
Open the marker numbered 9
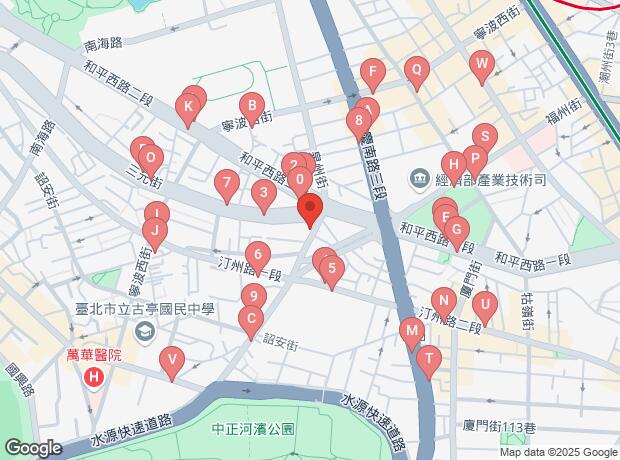(253, 296)
